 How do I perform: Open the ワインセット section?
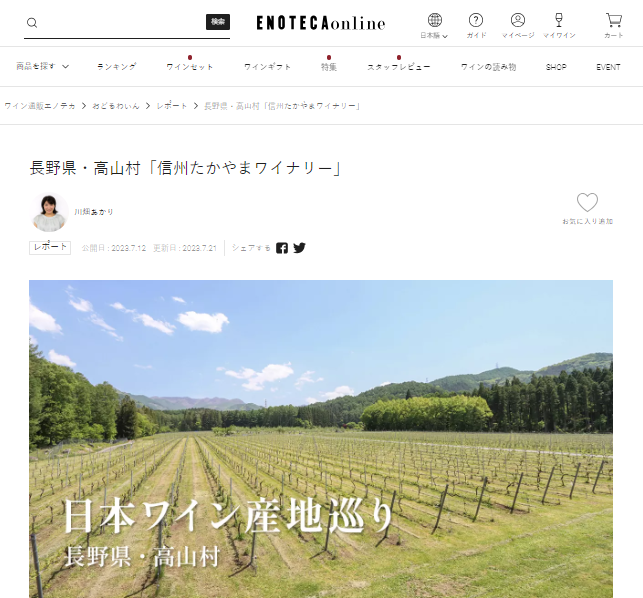[x=188, y=67]
